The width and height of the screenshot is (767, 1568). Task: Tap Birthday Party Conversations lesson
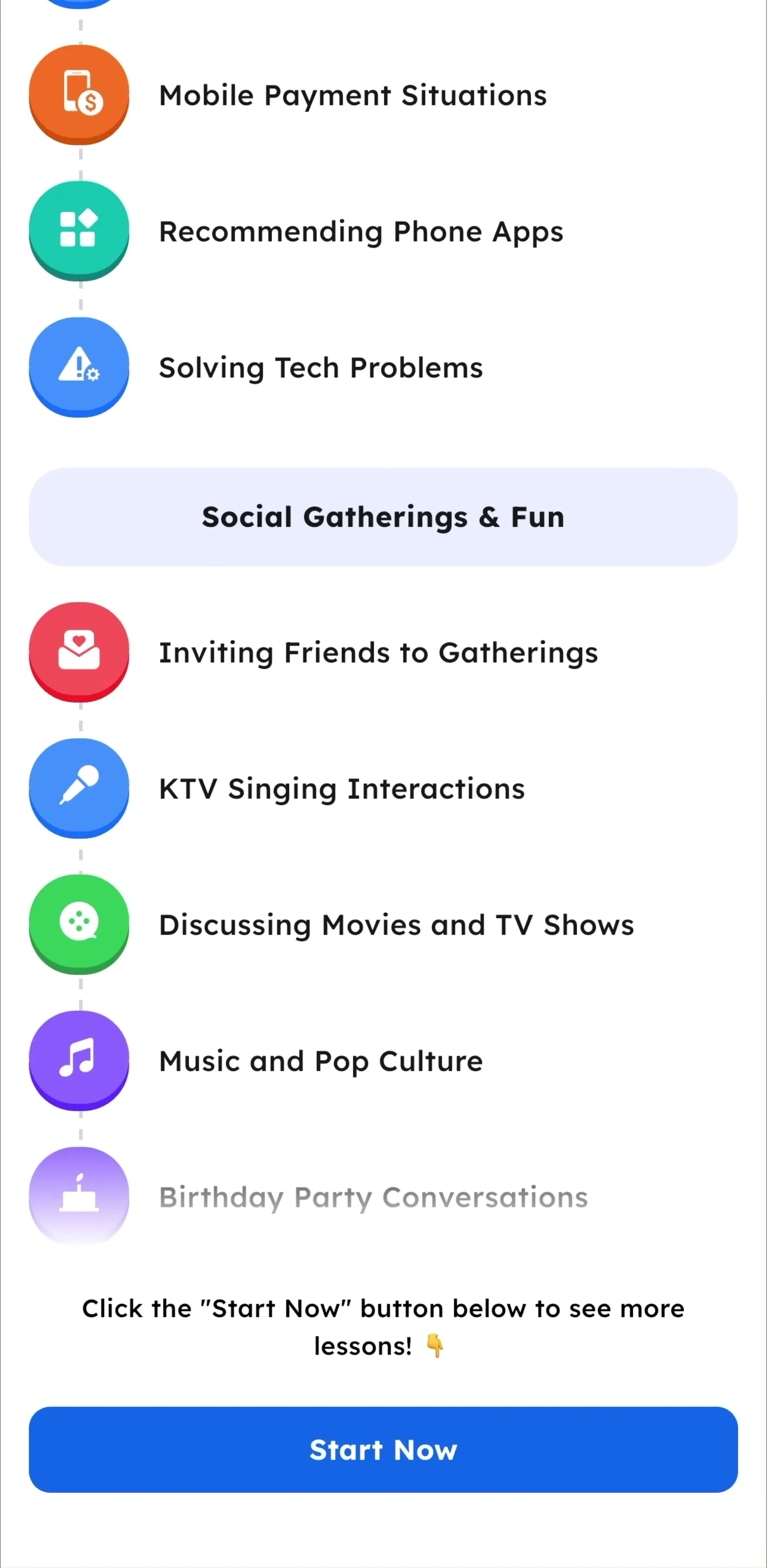tap(383, 1197)
